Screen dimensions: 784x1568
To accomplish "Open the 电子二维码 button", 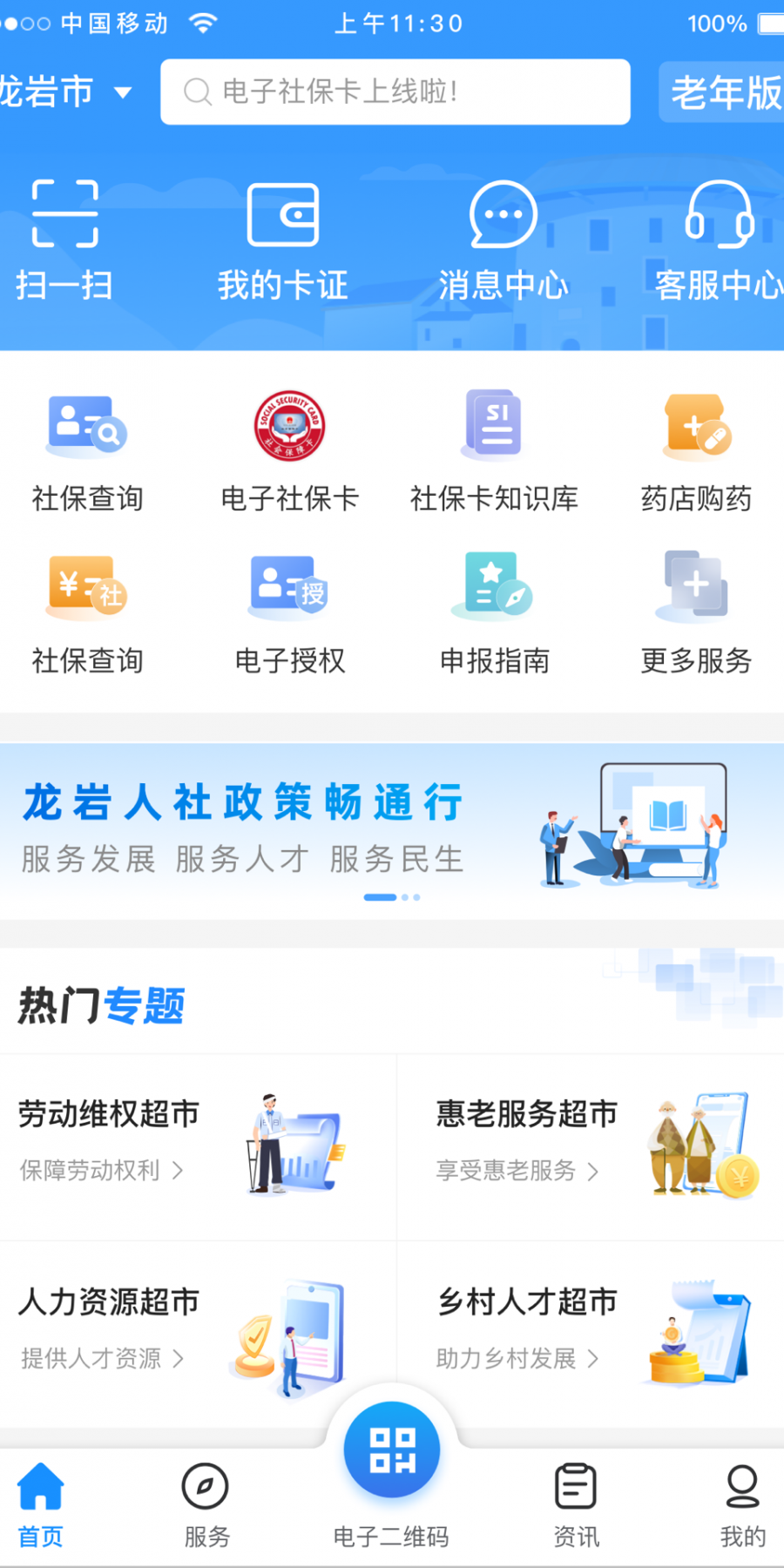I will pyautogui.click(x=391, y=1474).
